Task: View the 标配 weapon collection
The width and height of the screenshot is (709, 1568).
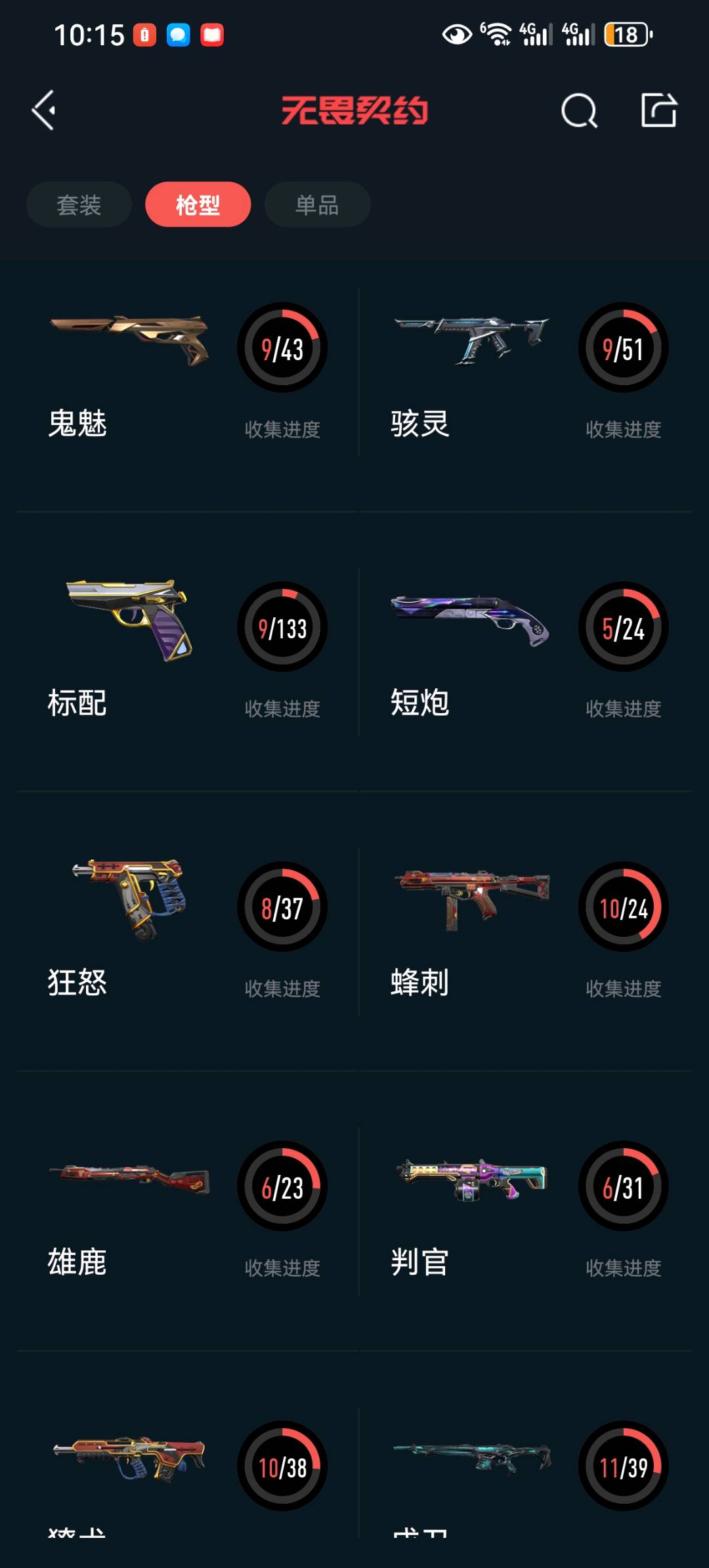Action: (187, 653)
